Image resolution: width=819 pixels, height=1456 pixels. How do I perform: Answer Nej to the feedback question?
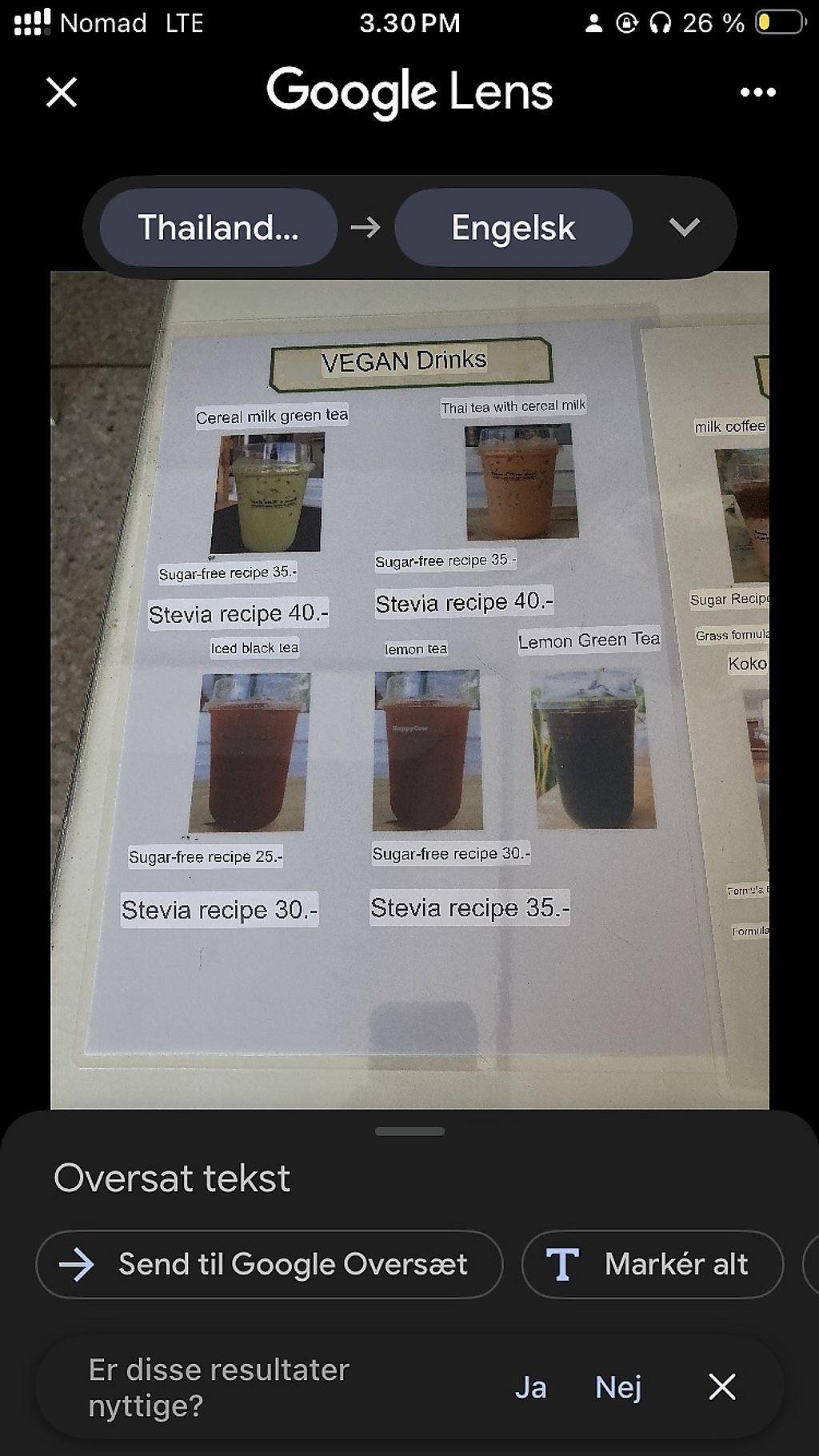point(618,1387)
